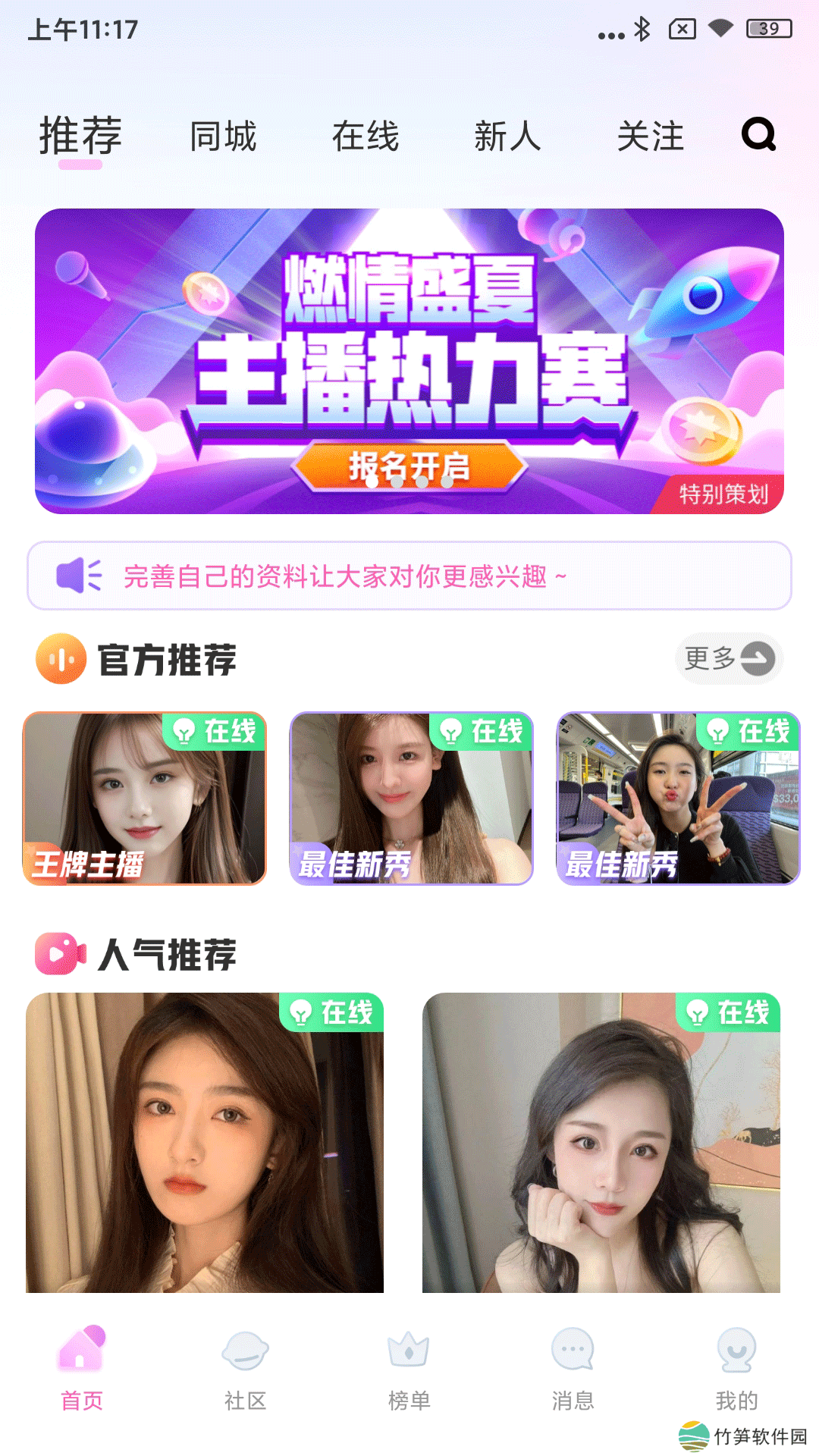Image resolution: width=819 pixels, height=1456 pixels.
Task: Tap the 完善自己的资料 notice bar
Action: (x=409, y=576)
